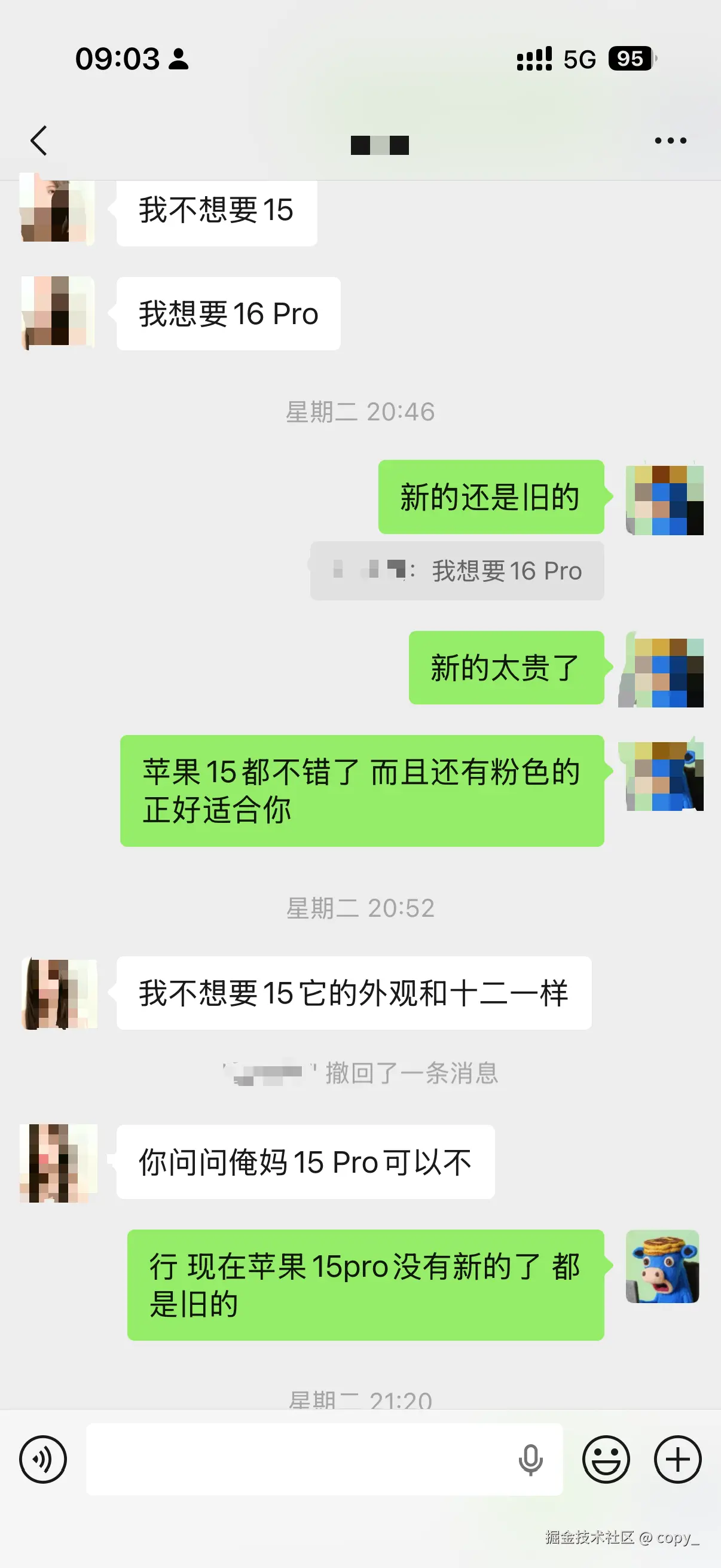Tap the blue cow avatar beside a green bubble
Viewport: 721px width, 1568px height.
[662, 1267]
